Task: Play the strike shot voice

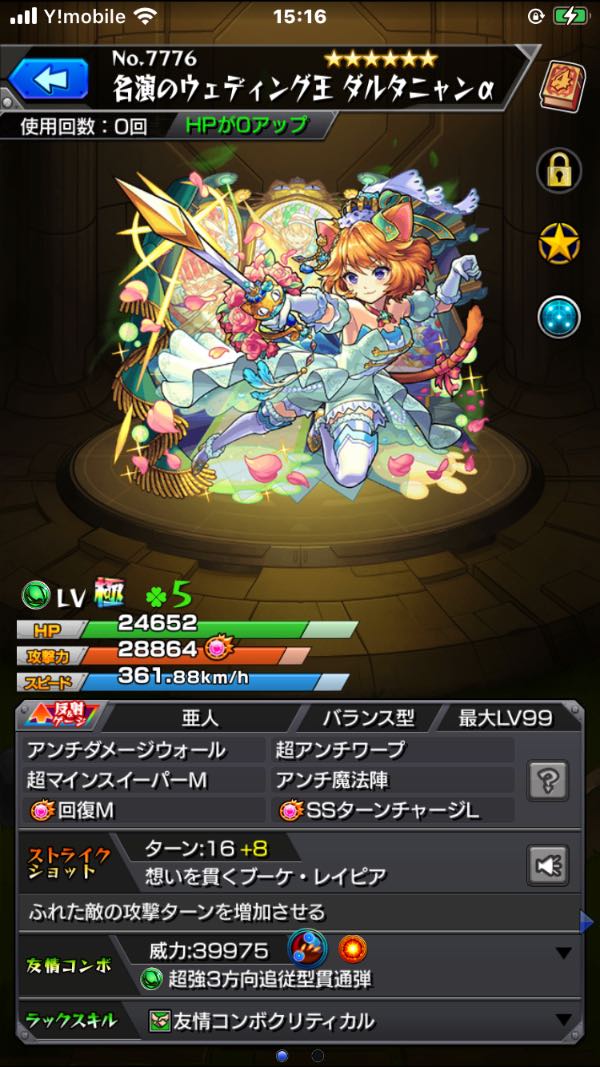Action: [549, 864]
